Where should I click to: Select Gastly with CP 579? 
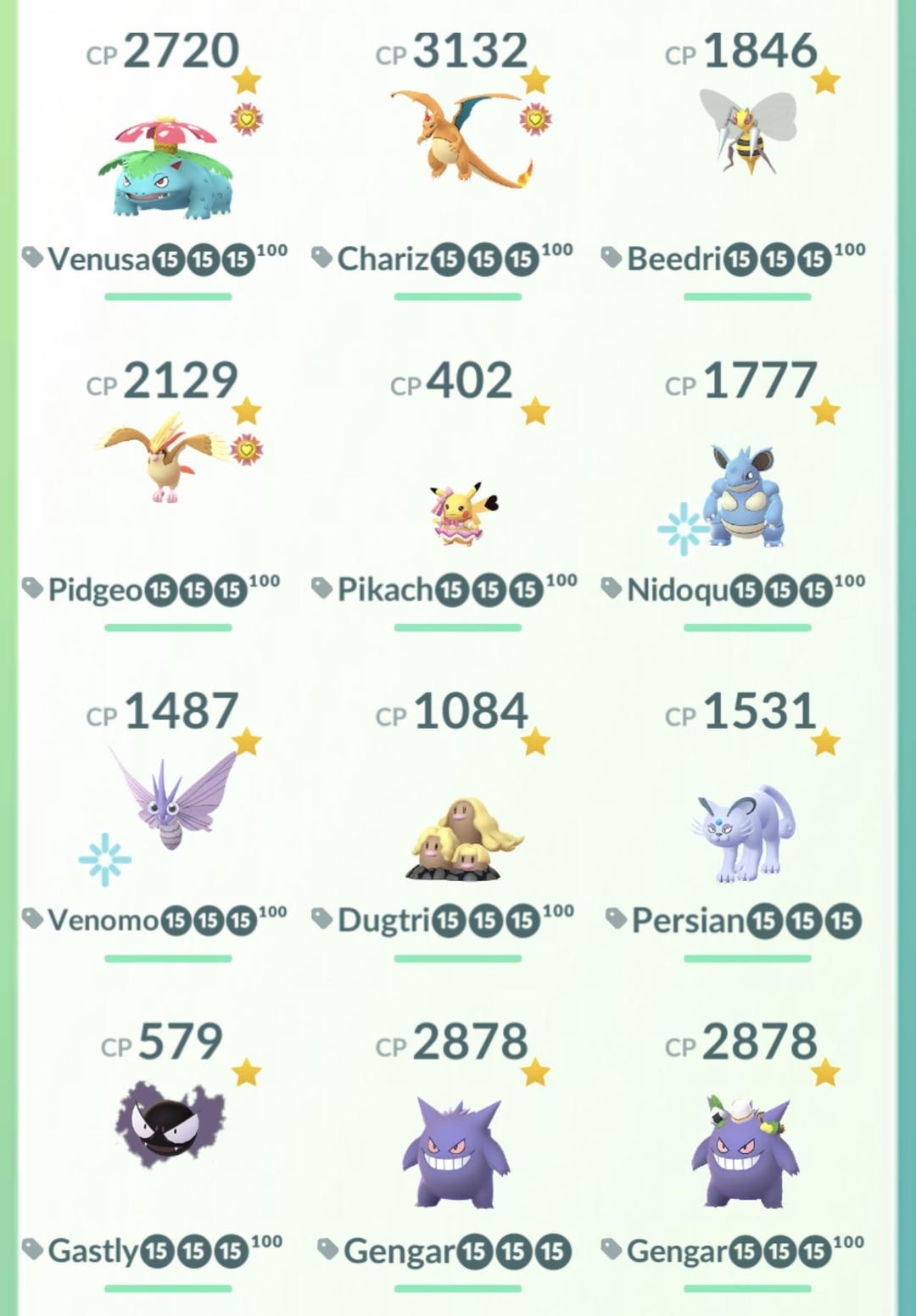[169, 1124]
